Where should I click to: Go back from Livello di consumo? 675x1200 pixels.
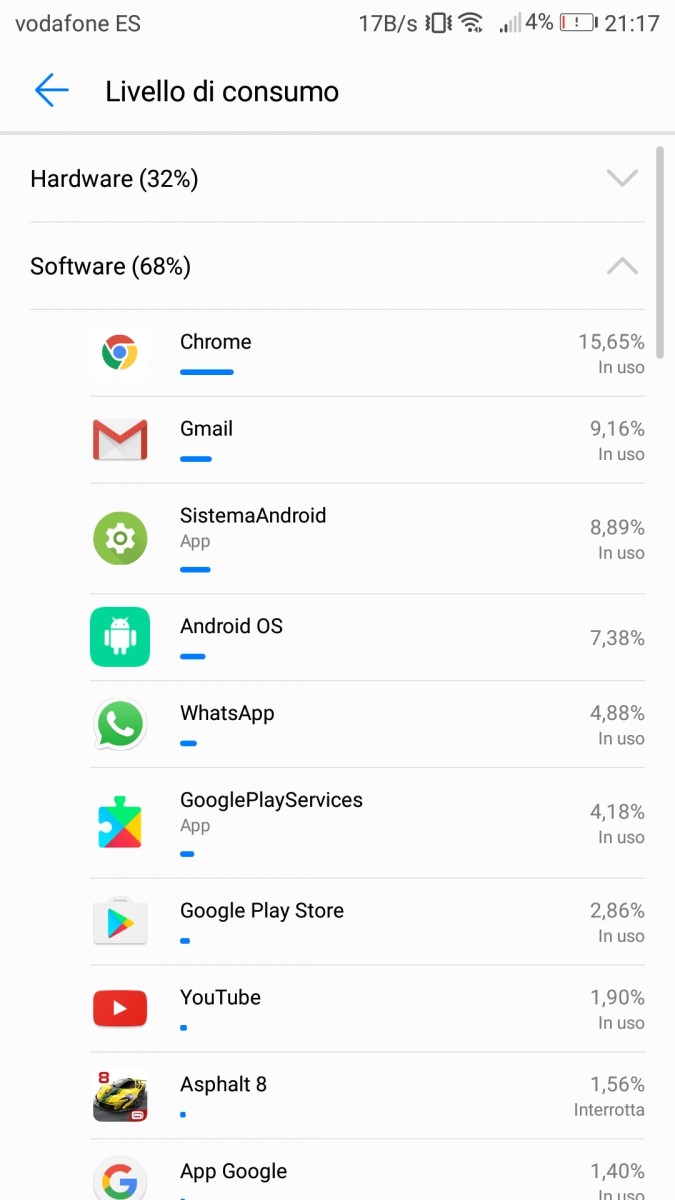point(51,91)
